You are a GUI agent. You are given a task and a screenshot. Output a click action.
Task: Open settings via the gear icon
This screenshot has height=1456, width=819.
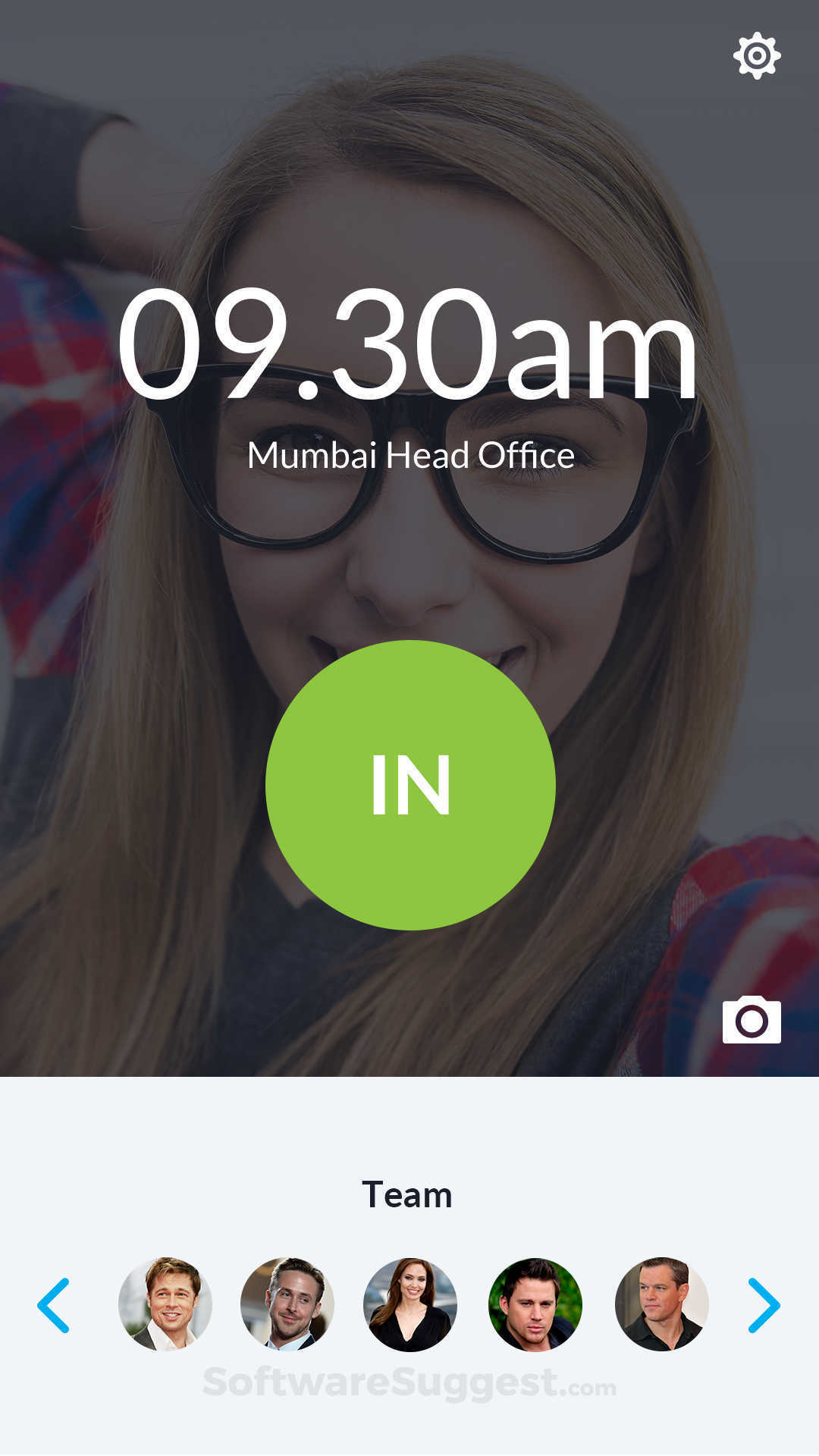pos(757,55)
